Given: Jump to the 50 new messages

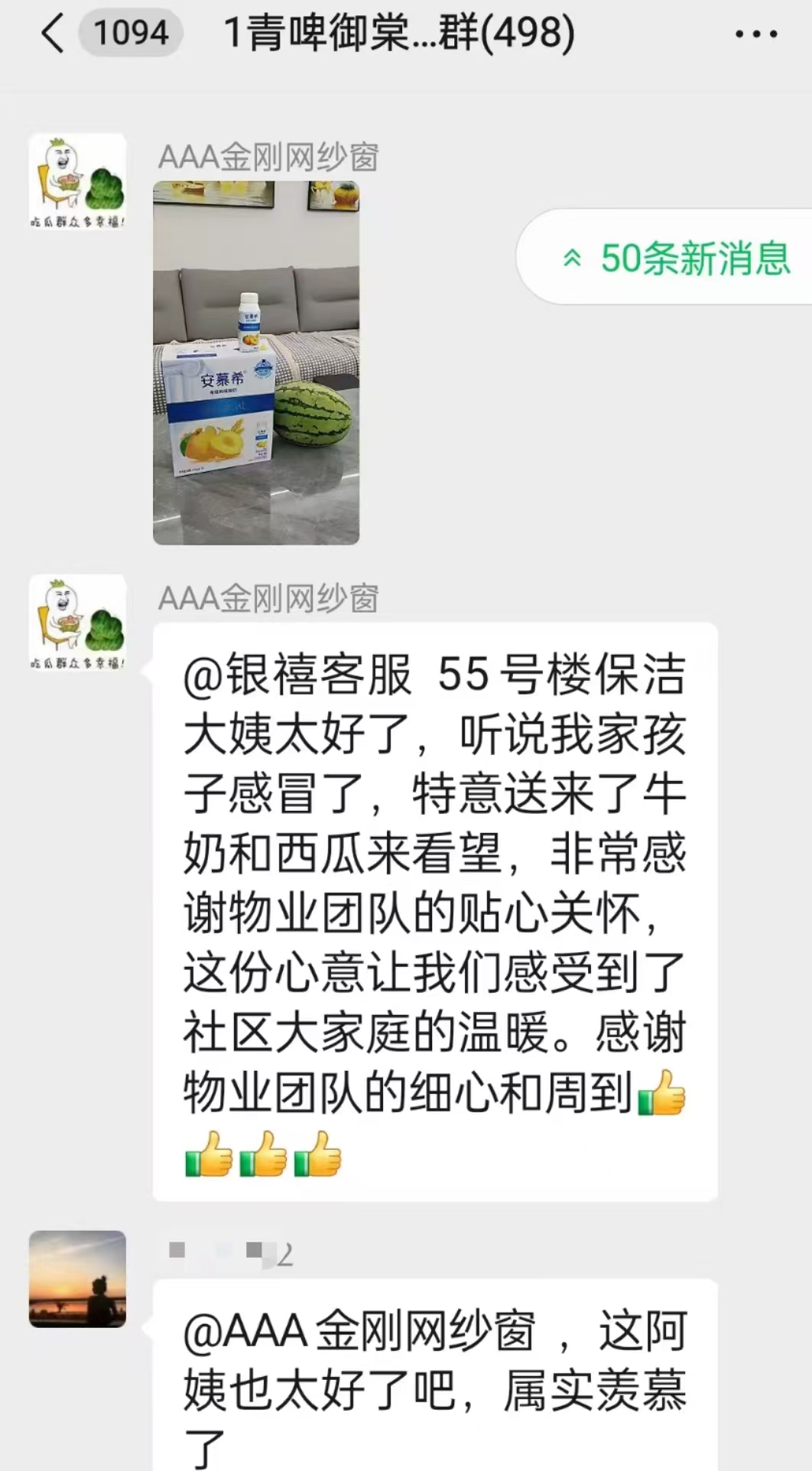Looking at the screenshot, I should 665,258.
